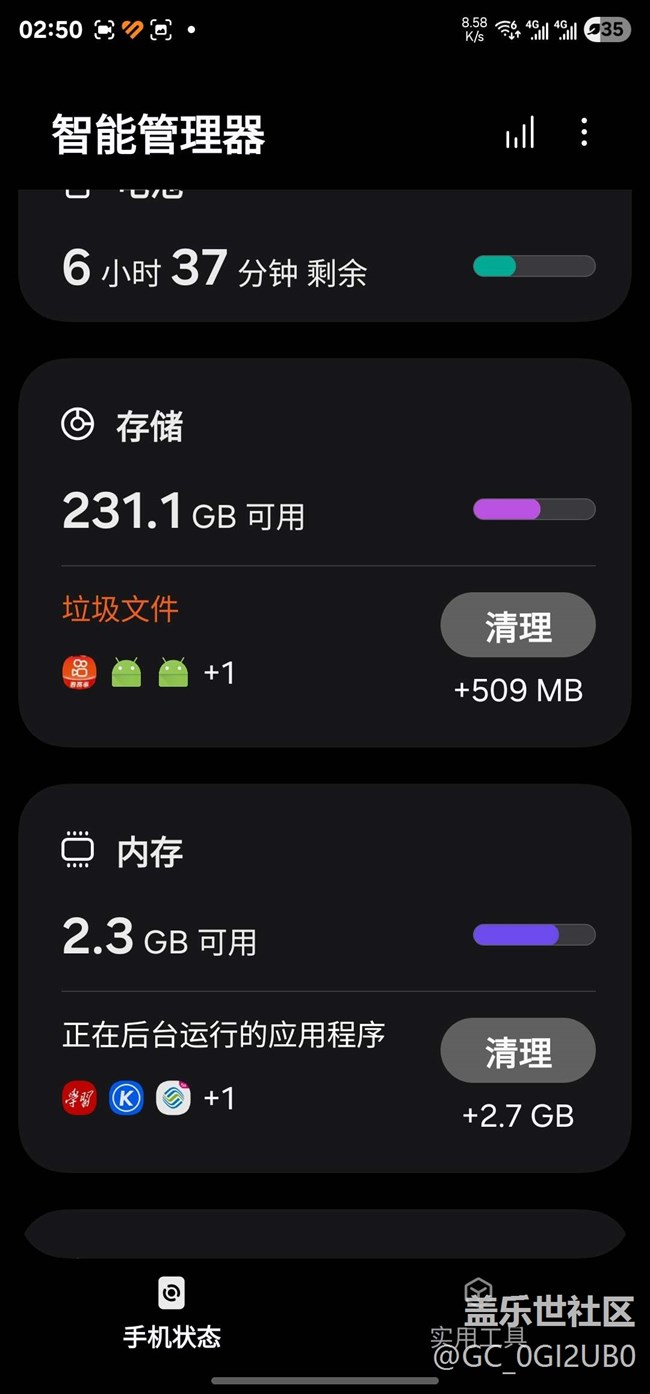The width and height of the screenshot is (650, 1394).
Task: Clean 509 MB of 垃圾文件
Action: click(518, 626)
